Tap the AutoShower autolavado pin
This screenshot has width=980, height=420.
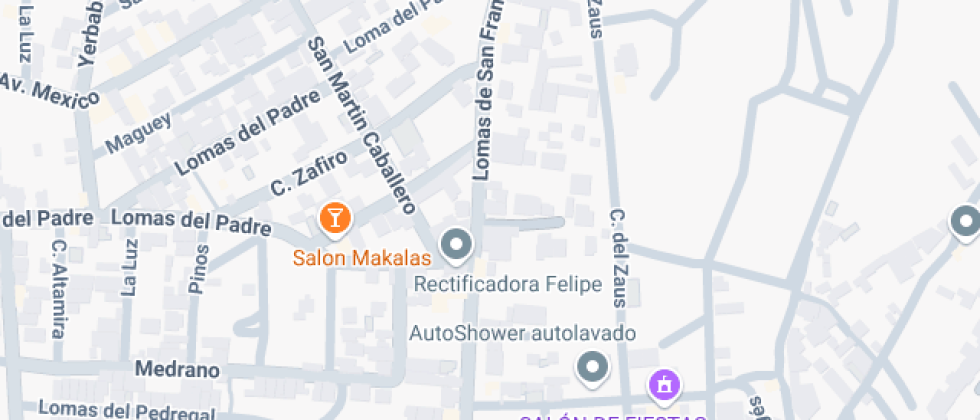point(593,368)
